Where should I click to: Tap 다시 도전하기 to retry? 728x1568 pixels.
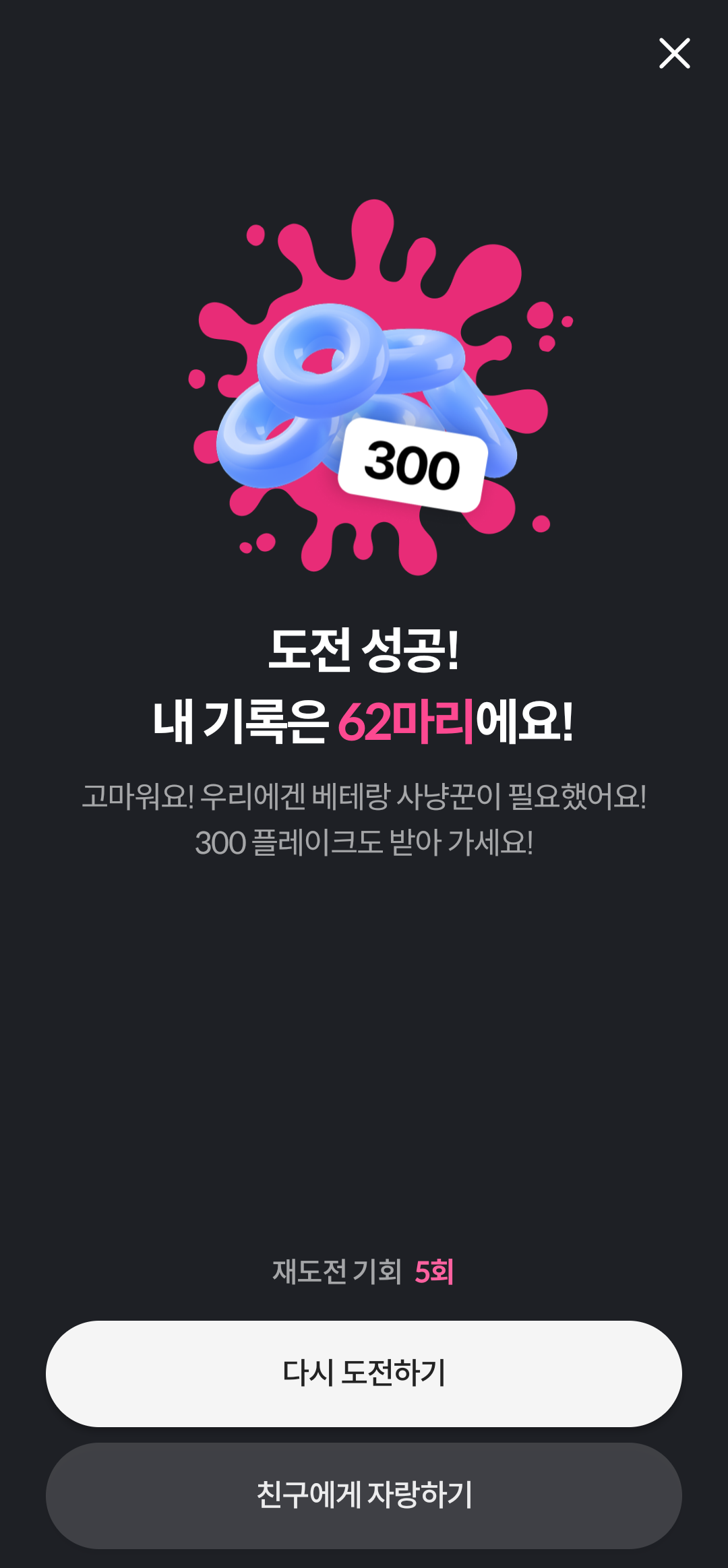[364, 1373]
